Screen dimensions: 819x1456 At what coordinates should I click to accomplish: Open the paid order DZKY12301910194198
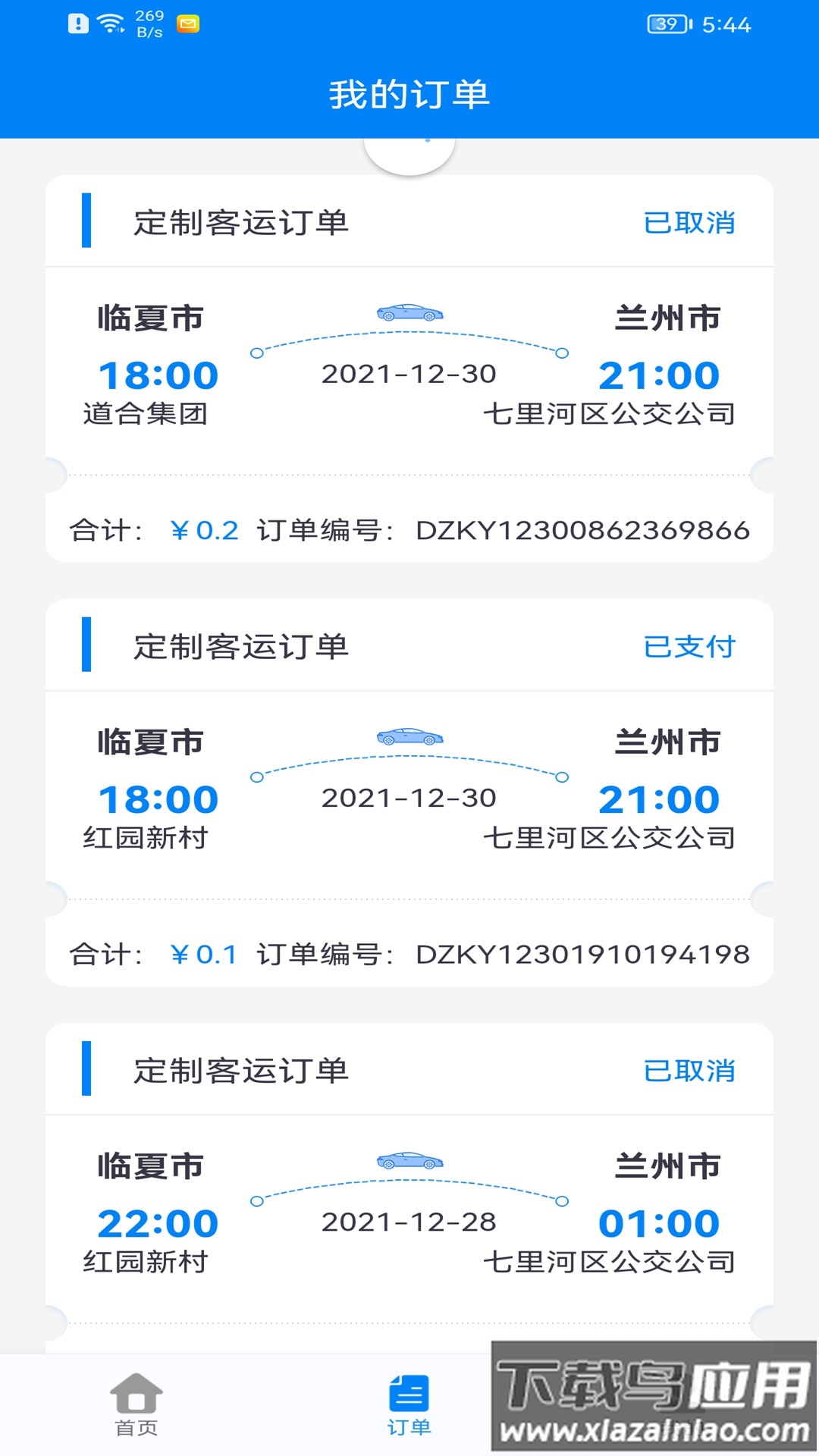[x=409, y=792]
